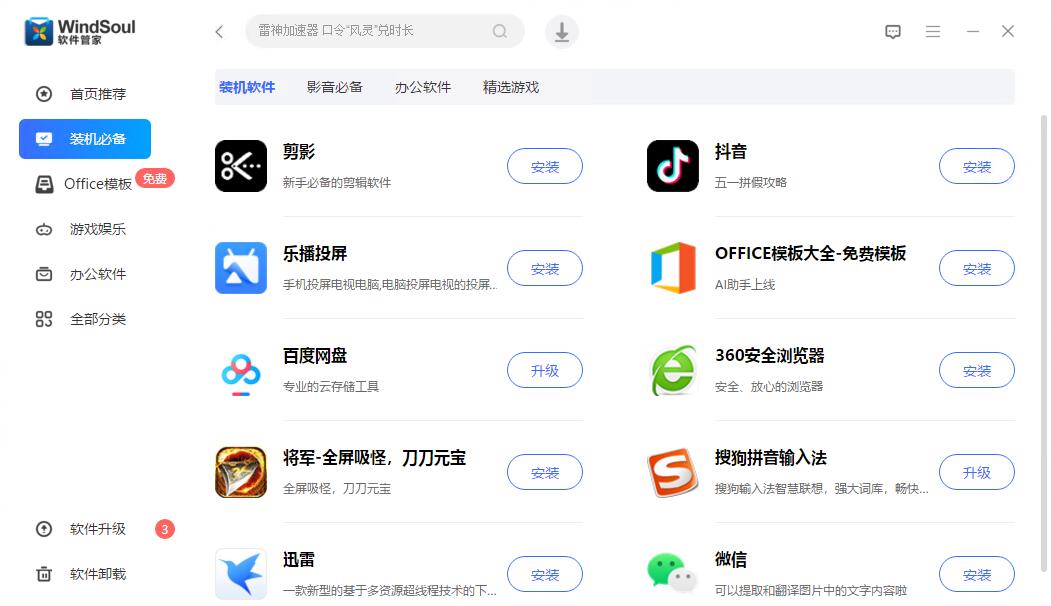Go to 游戏娱乐 section

[97, 229]
